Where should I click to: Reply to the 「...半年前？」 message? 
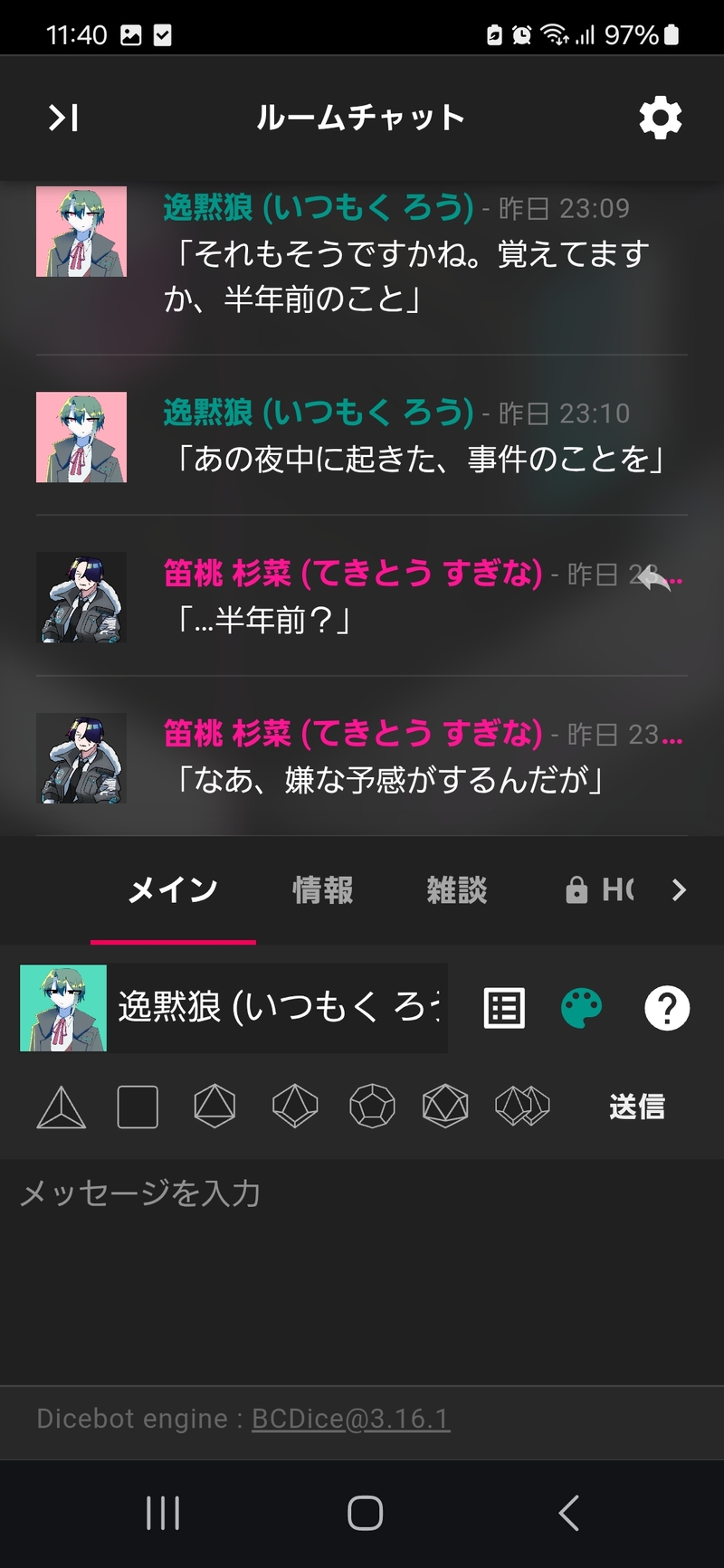click(655, 578)
